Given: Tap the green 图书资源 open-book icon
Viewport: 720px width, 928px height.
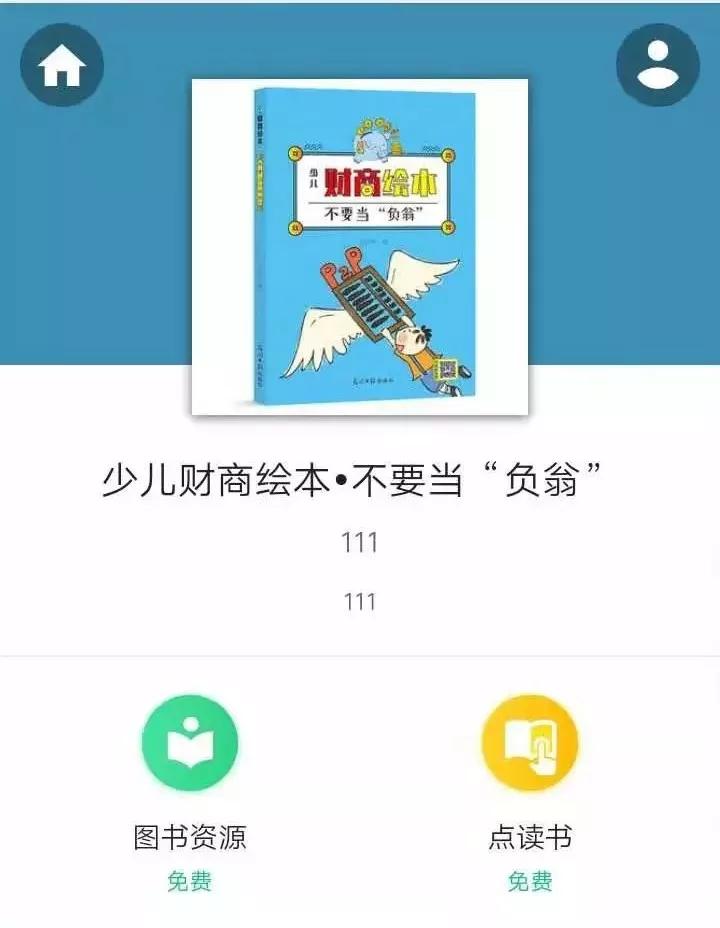Looking at the screenshot, I should point(190,744).
